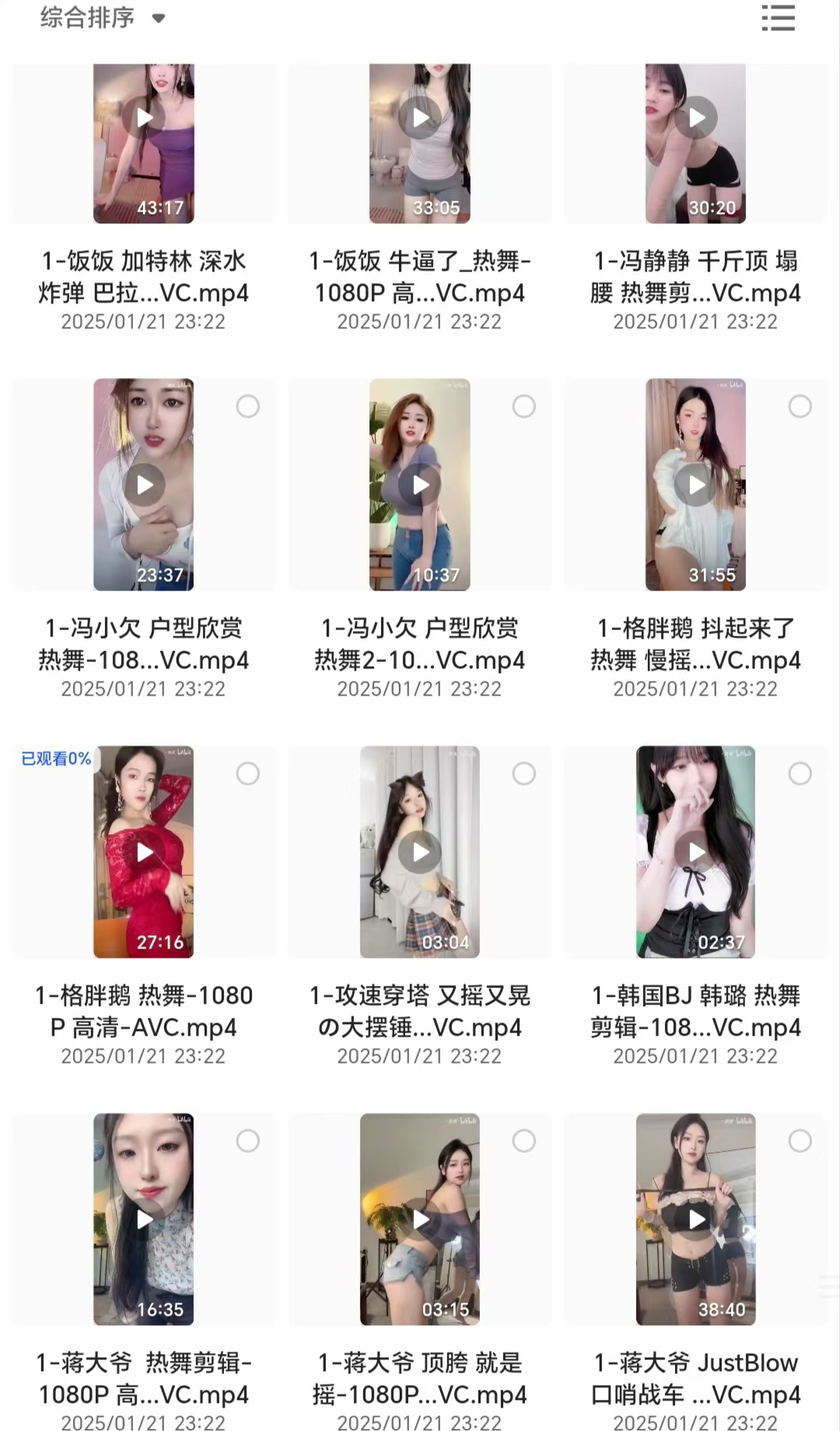This screenshot has height=1431, width=840.
Task: Play 1-格胖鹅 热舞-1080P 高清-AVC.mp4
Action: tap(145, 852)
